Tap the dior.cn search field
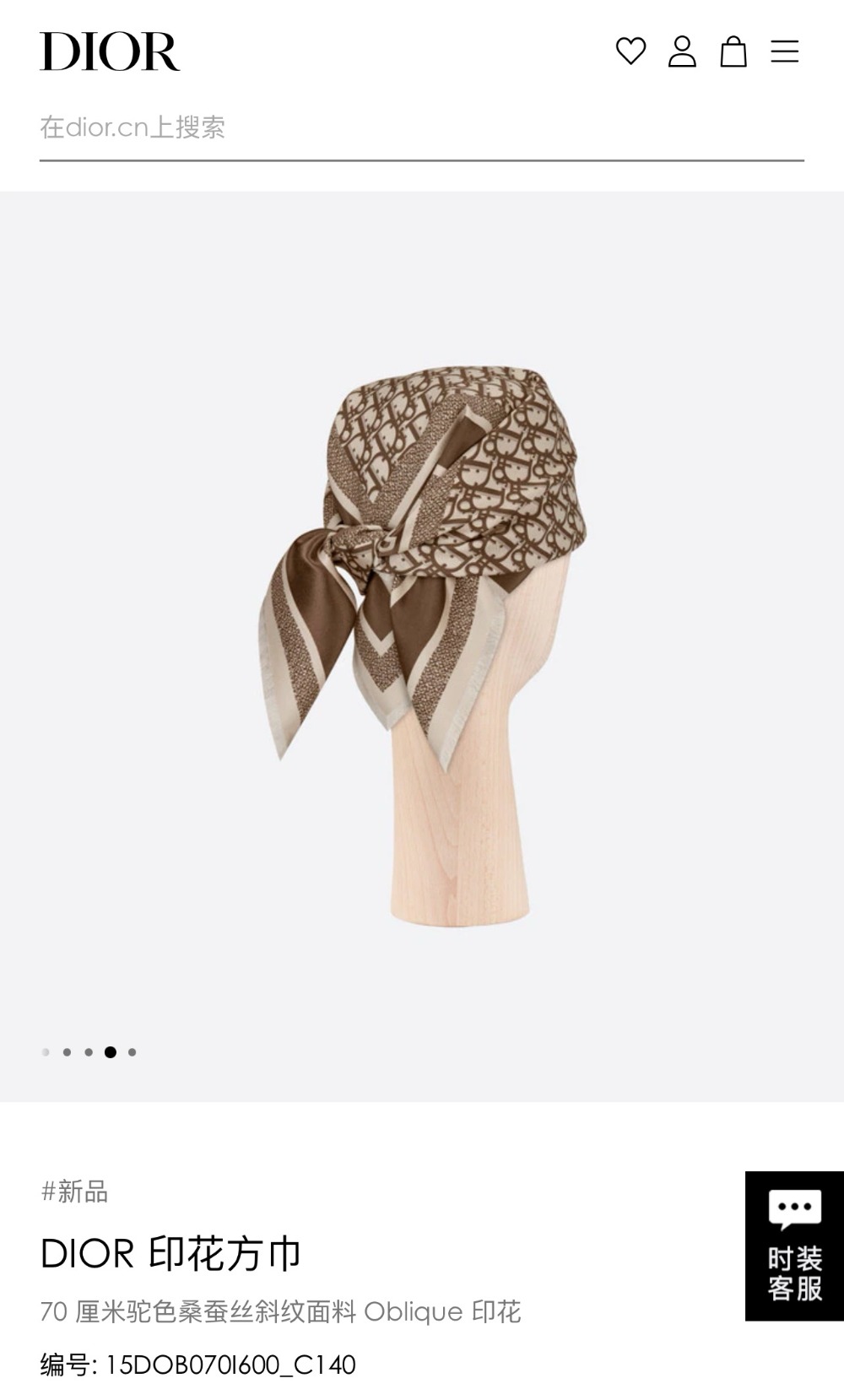The image size is (844, 1400). [x=420, y=127]
